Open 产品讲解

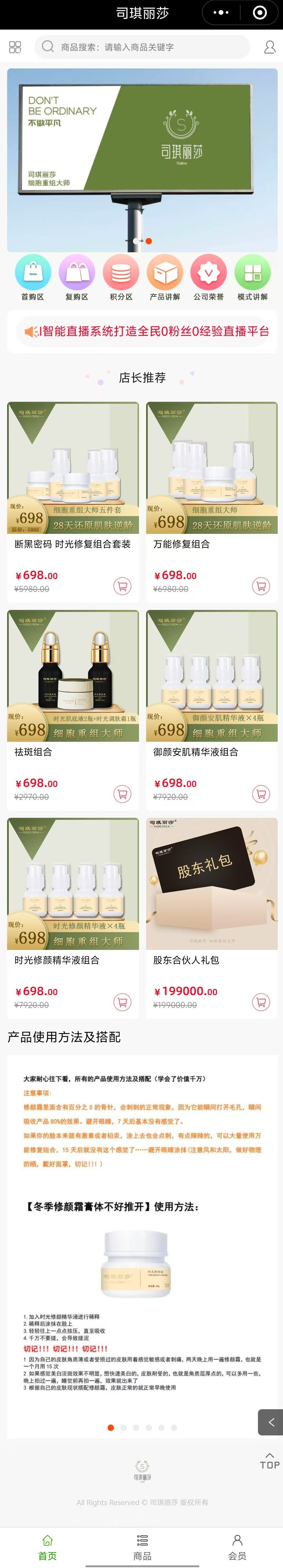pyautogui.click(x=165, y=277)
